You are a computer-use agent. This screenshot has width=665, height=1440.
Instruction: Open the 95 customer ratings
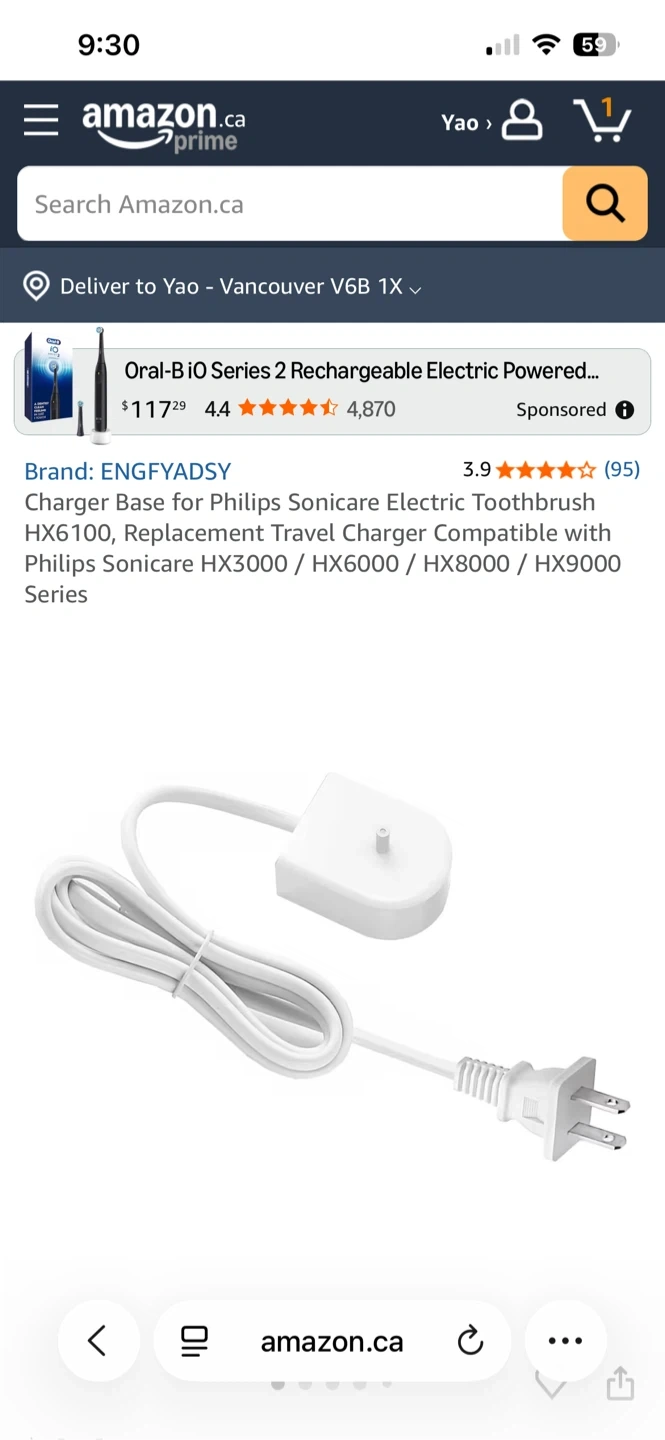(x=621, y=469)
